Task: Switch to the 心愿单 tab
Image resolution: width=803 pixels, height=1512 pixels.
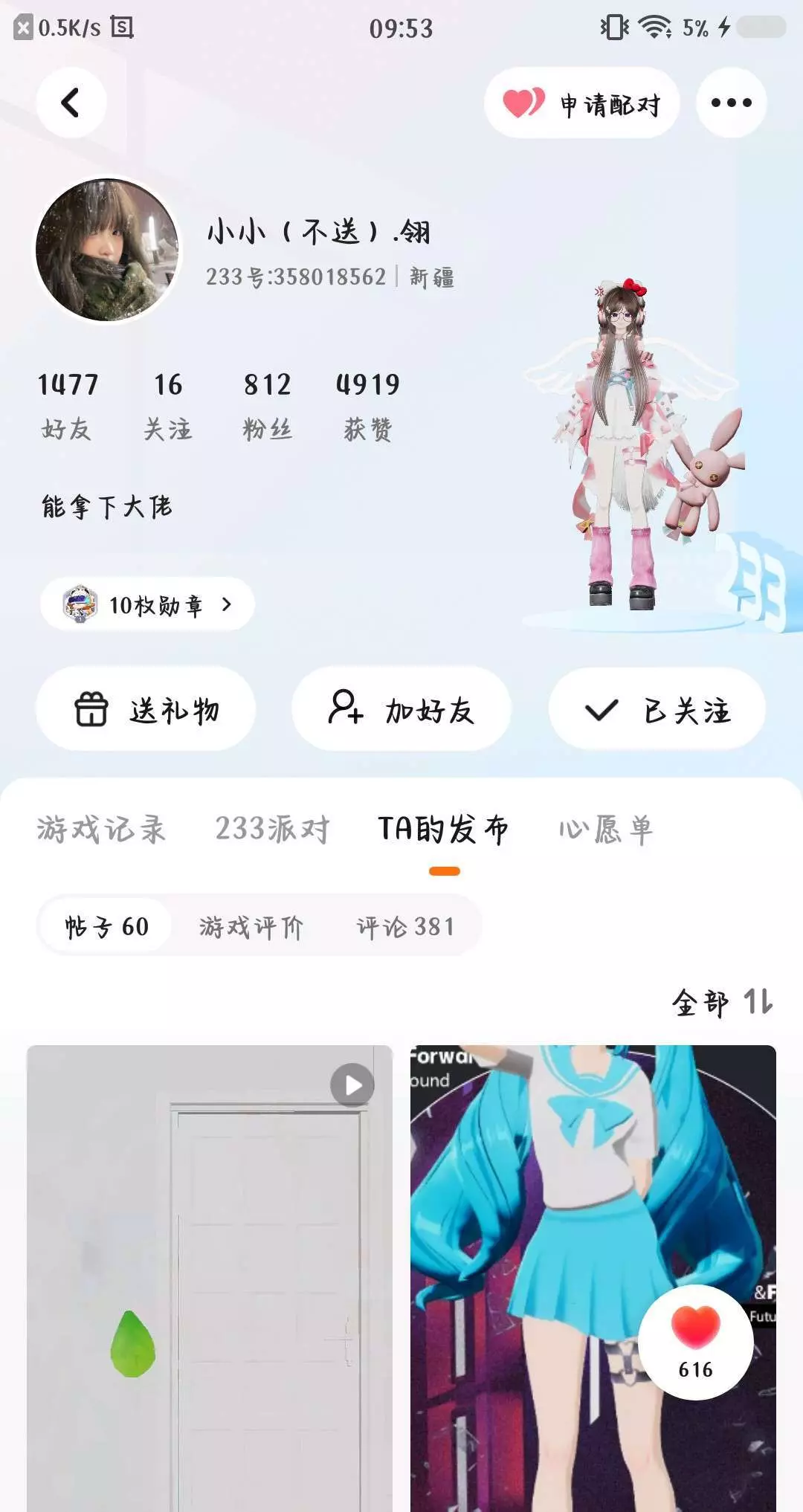Action: pyautogui.click(x=606, y=829)
